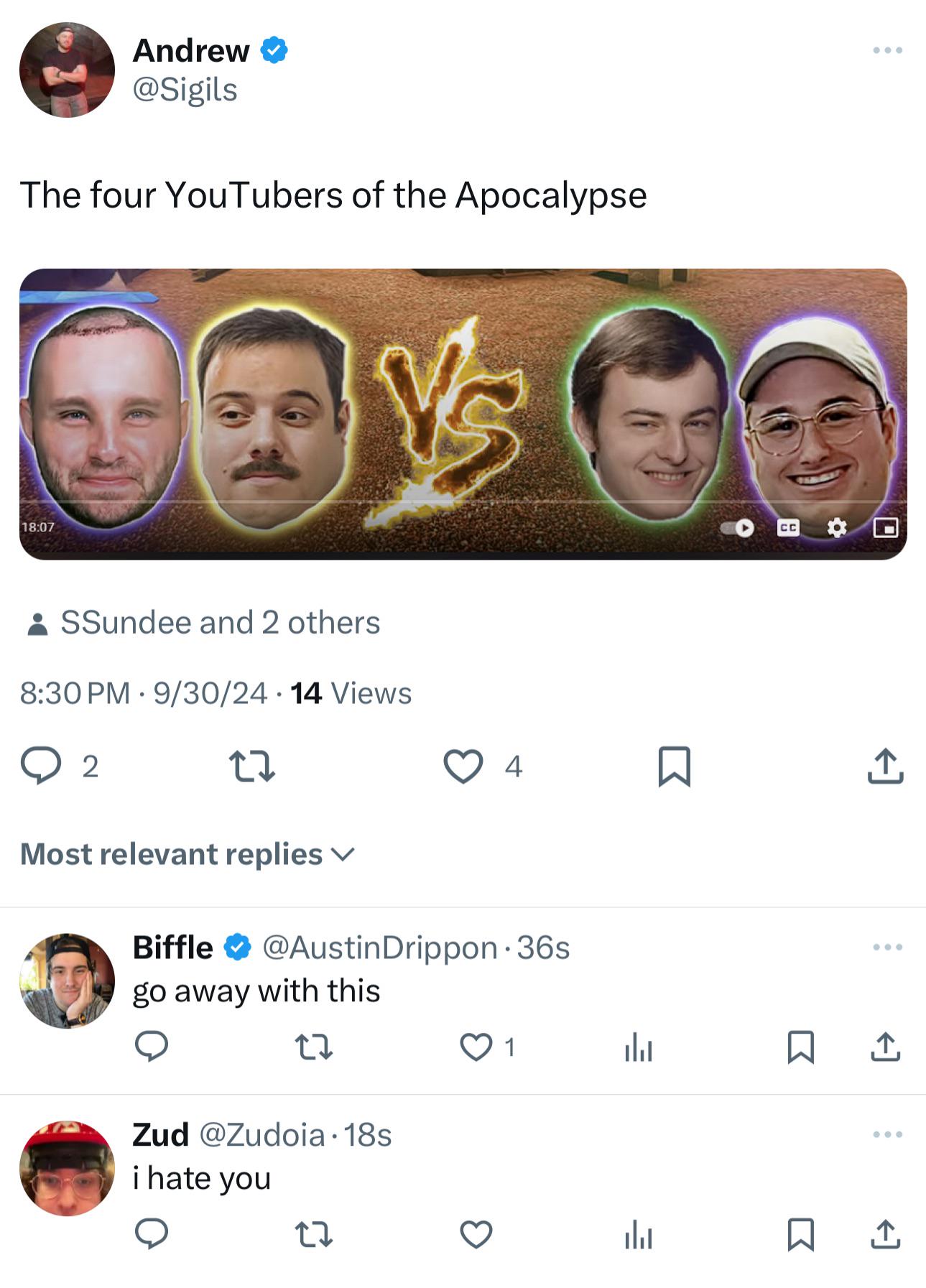This screenshot has height=1288, width=926.
Task: Open the overflow menu on Andrew's tweet
Action: point(887,50)
